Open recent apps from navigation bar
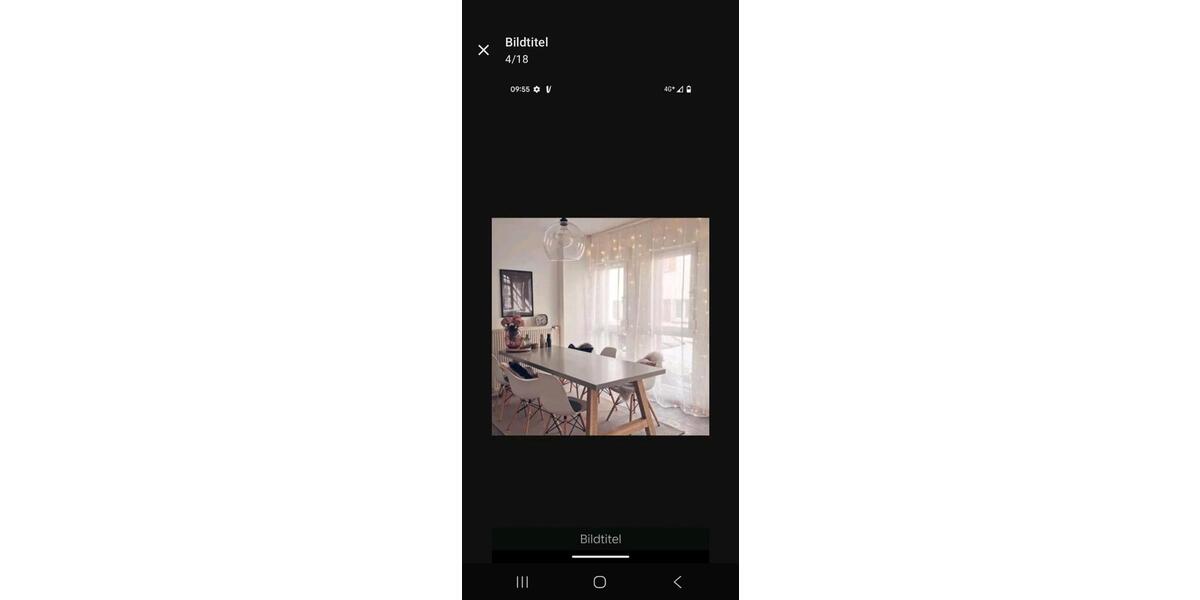The image size is (1200, 600). pyautogui.click(x=522, y=582)
